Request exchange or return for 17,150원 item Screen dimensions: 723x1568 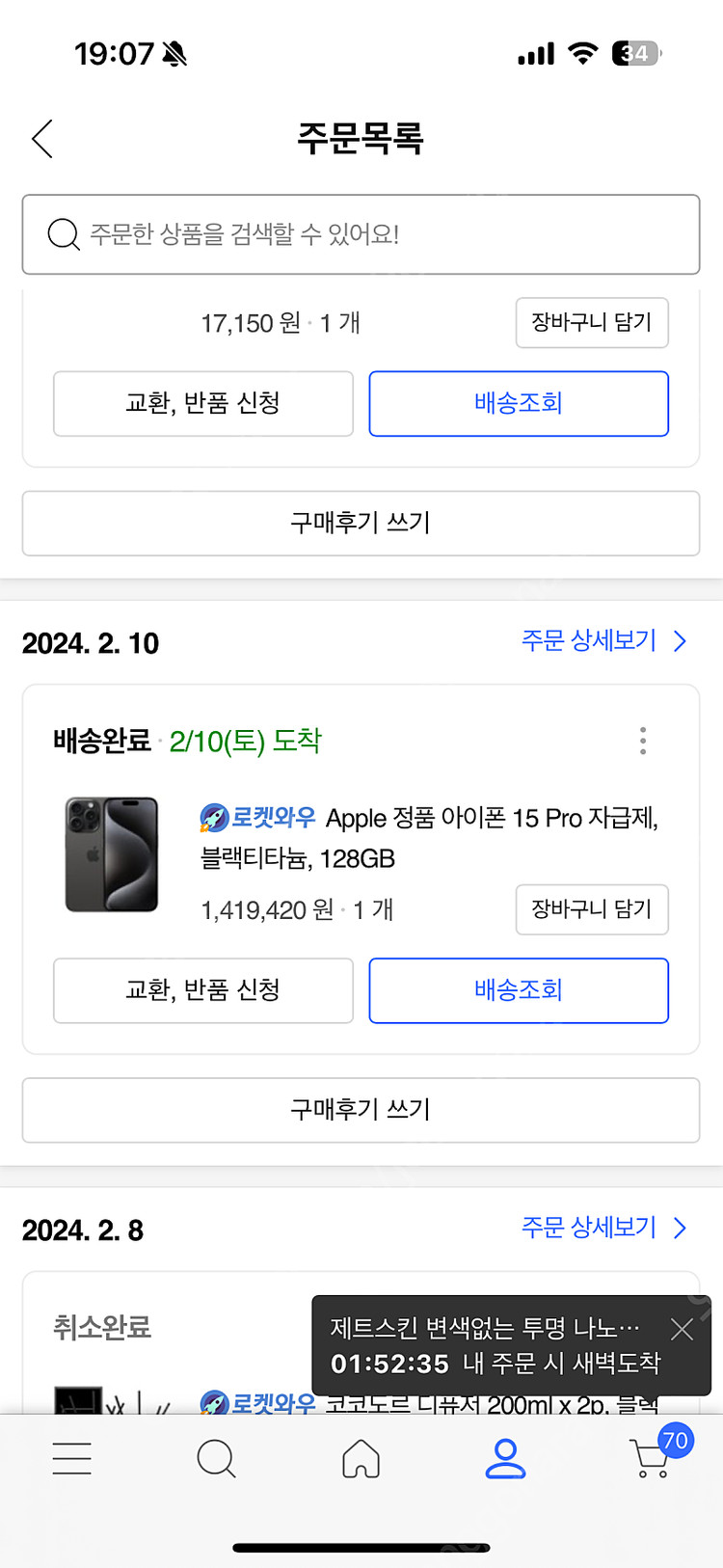[202, 403]
